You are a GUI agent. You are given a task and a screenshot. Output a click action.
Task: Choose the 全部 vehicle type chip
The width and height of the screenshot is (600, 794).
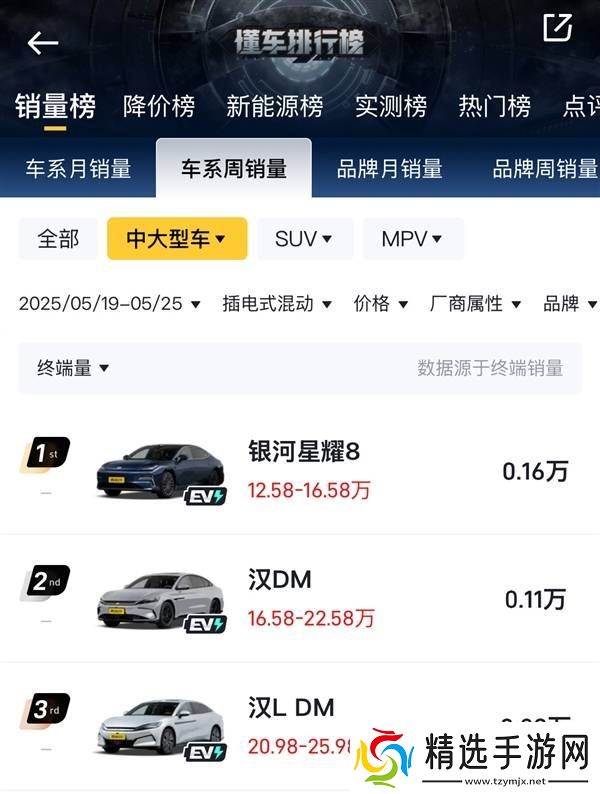[58, 239]
